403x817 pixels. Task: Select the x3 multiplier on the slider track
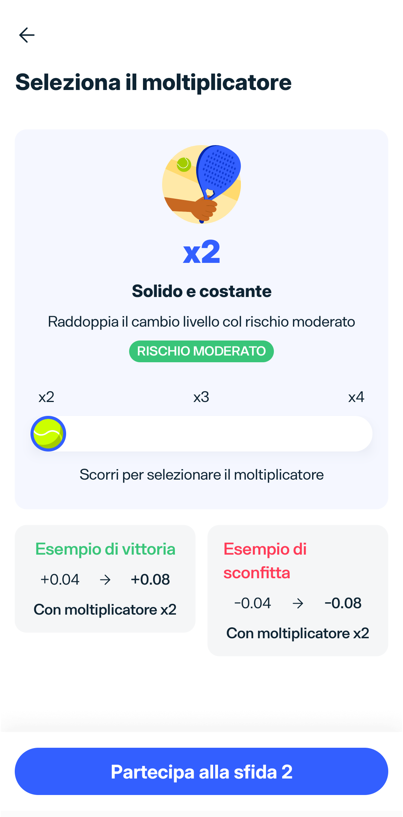click(201, 434)
